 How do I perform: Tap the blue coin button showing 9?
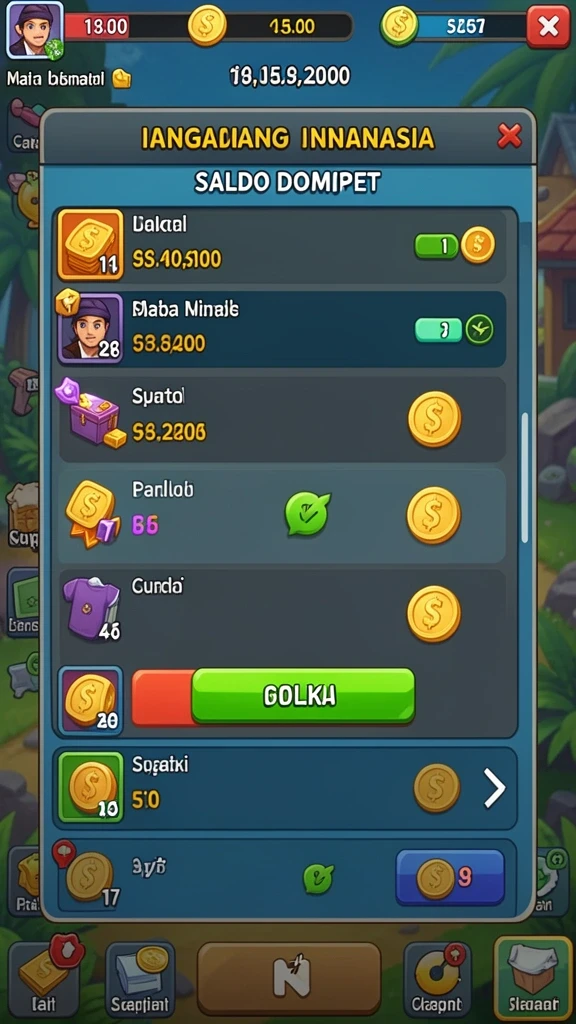[450, 878]
